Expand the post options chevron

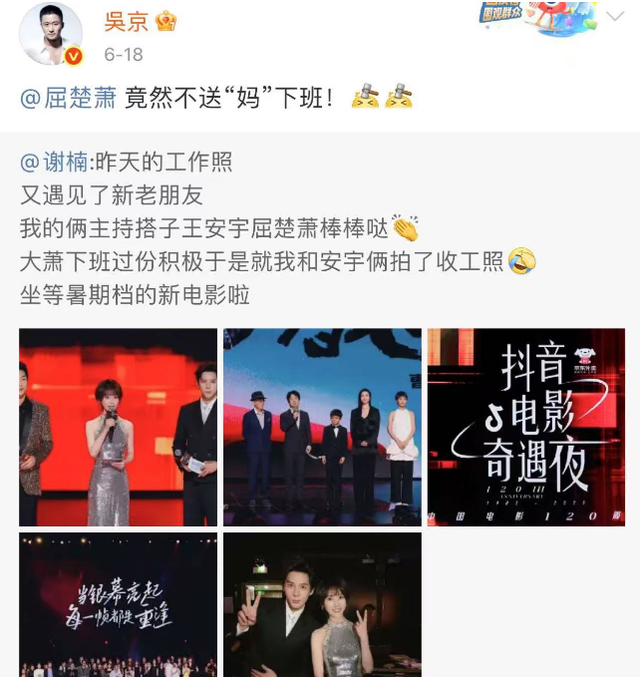coord(616,17)
